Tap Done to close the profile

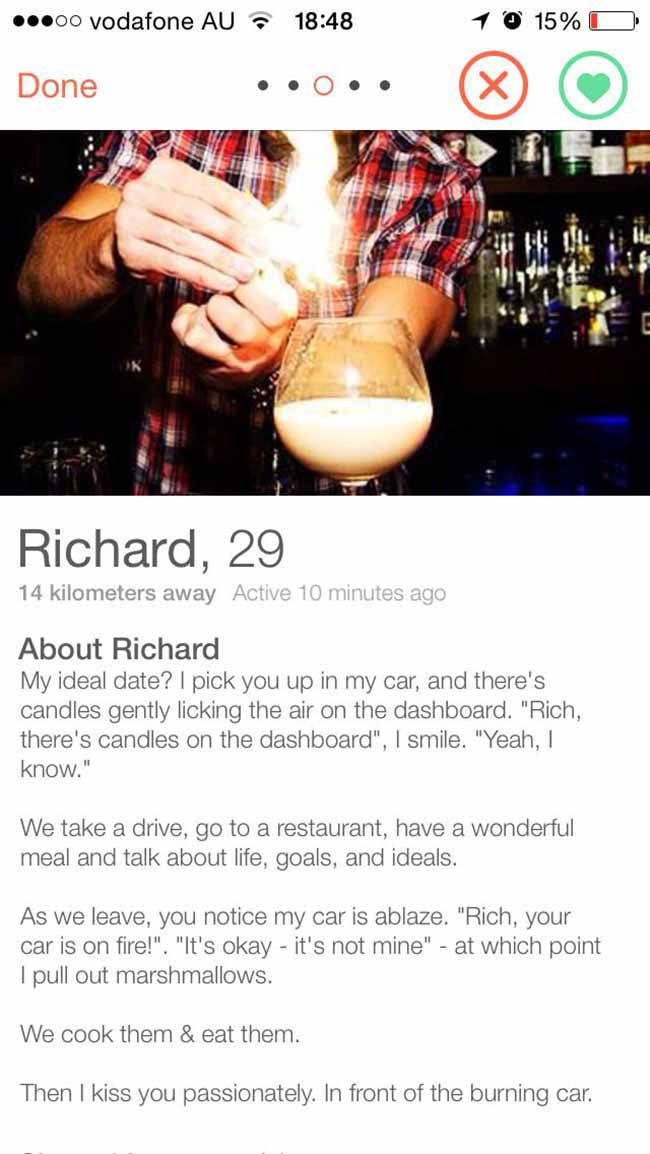(57, 85)
